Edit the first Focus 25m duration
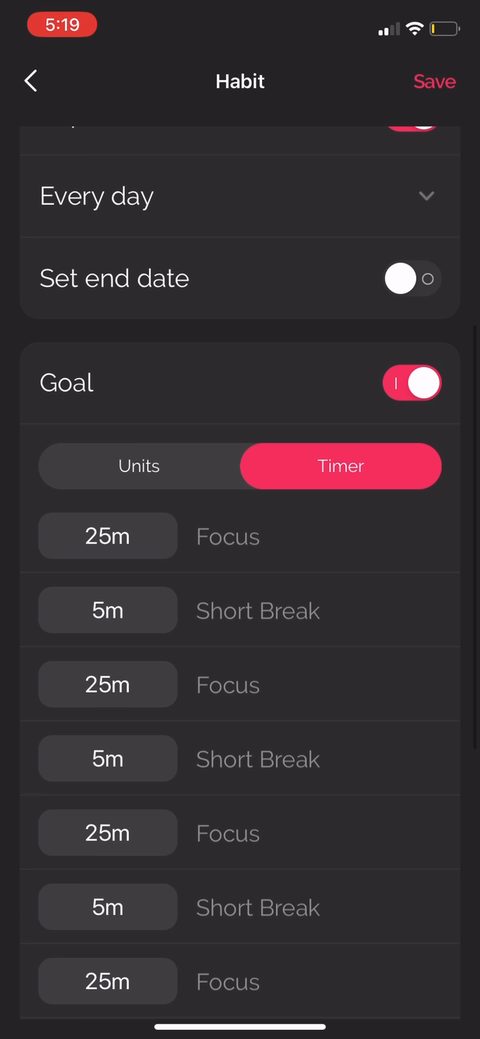 click(x=108, y=536)
